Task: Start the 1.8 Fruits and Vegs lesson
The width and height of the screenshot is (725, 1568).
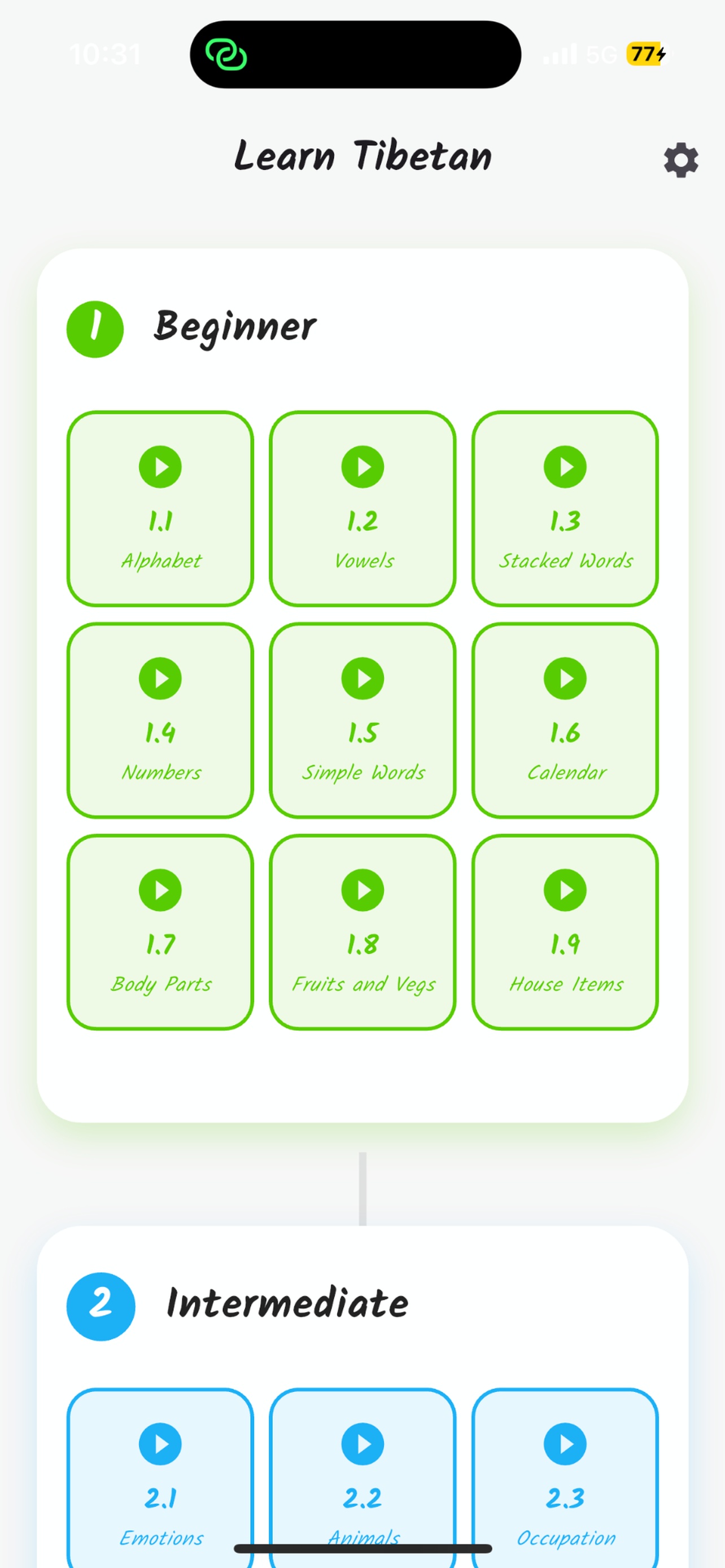Action: pyautogui.click(x=363, y=890)
